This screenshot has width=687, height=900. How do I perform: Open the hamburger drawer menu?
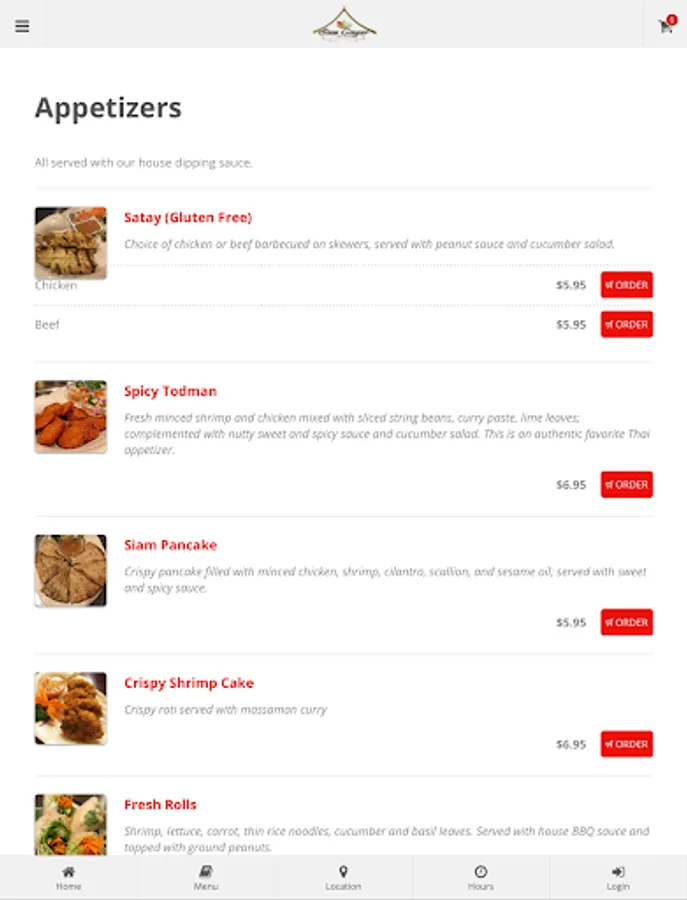22,26
